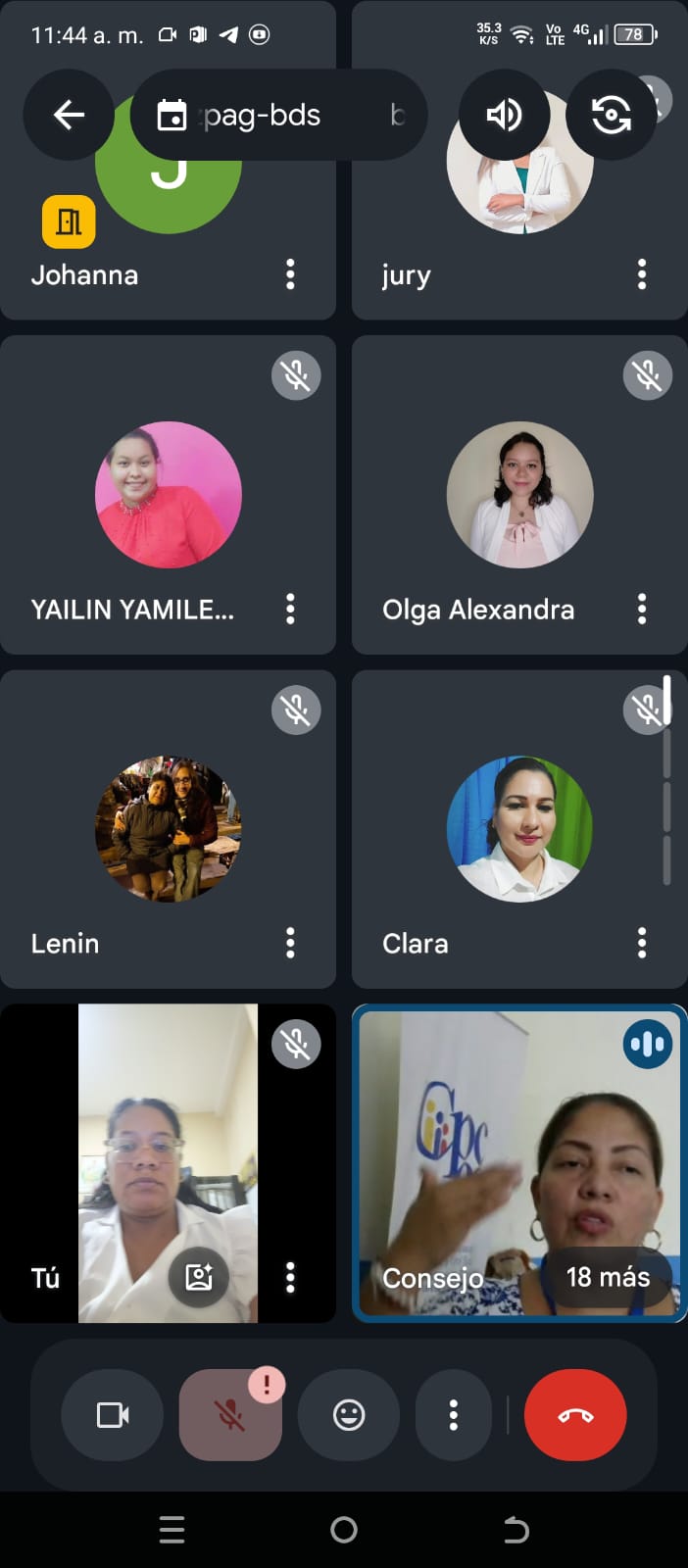Open options for Lenin's tile
Screen dimensions: 688x1568
[290, 943]
